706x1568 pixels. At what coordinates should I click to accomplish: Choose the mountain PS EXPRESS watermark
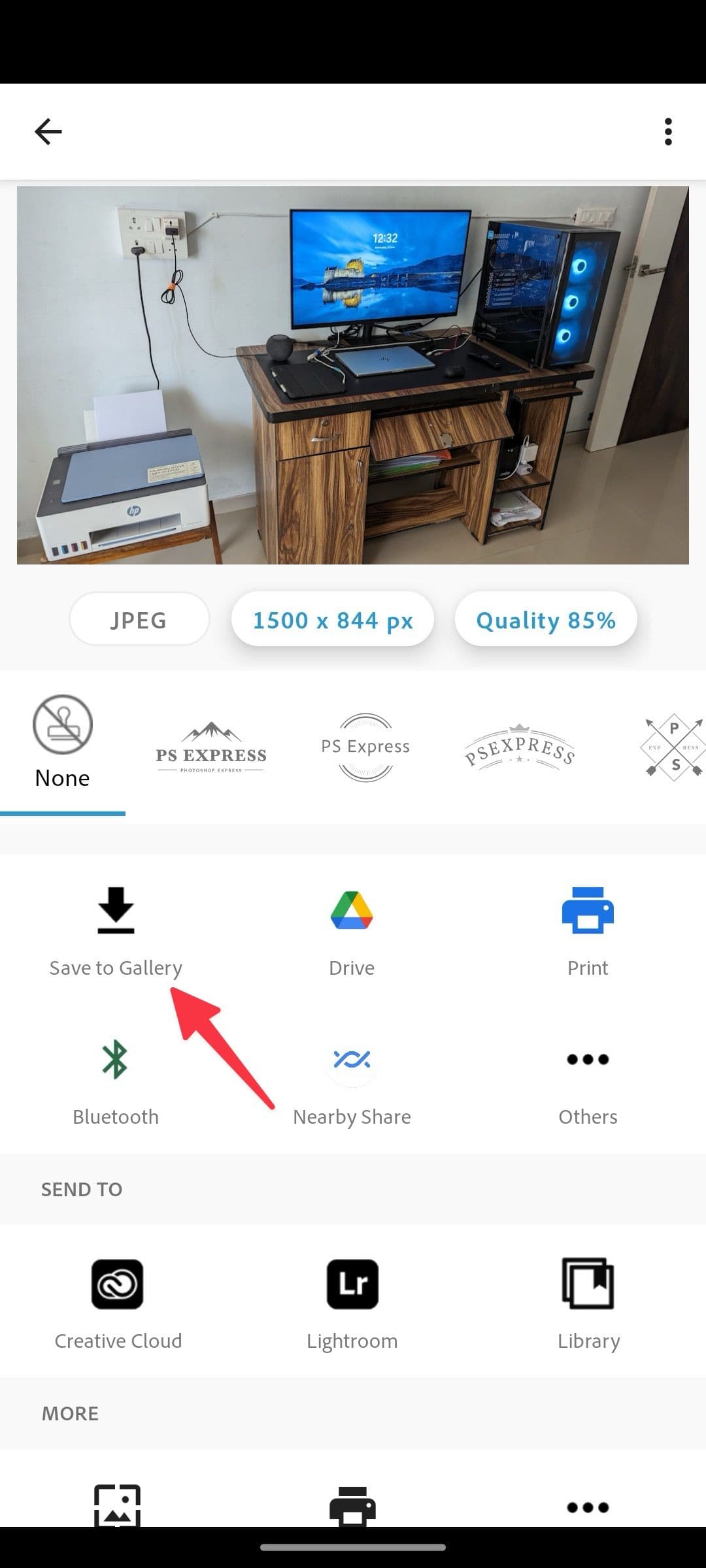tap(210, 748)
